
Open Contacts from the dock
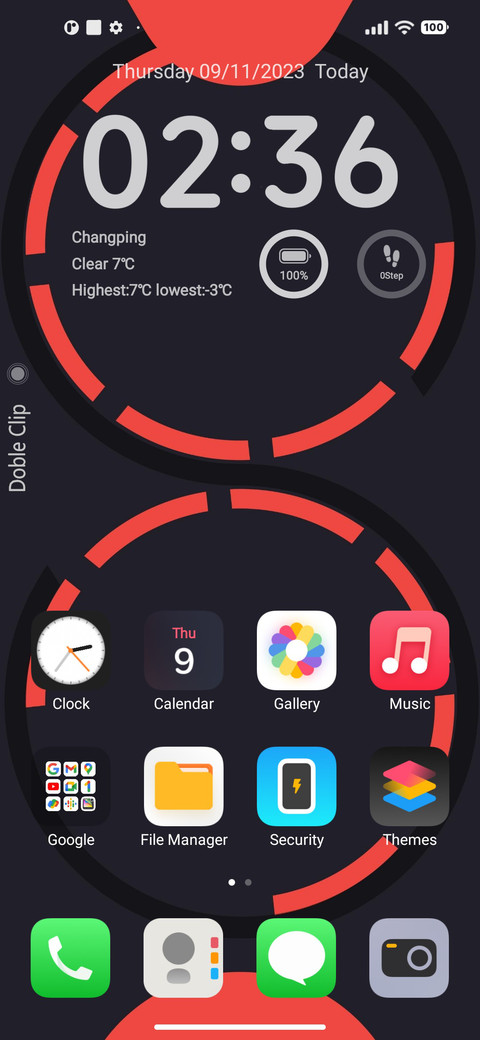[184, 958]
